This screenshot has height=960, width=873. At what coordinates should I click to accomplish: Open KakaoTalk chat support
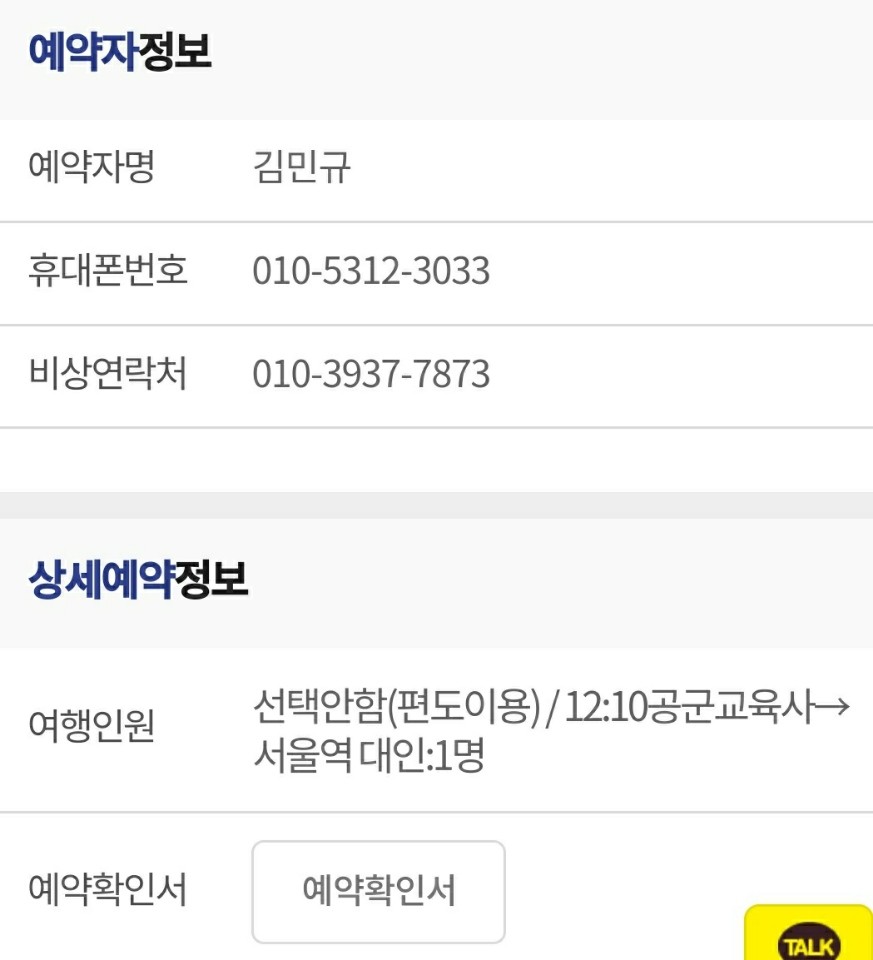[x=808, y=937]
